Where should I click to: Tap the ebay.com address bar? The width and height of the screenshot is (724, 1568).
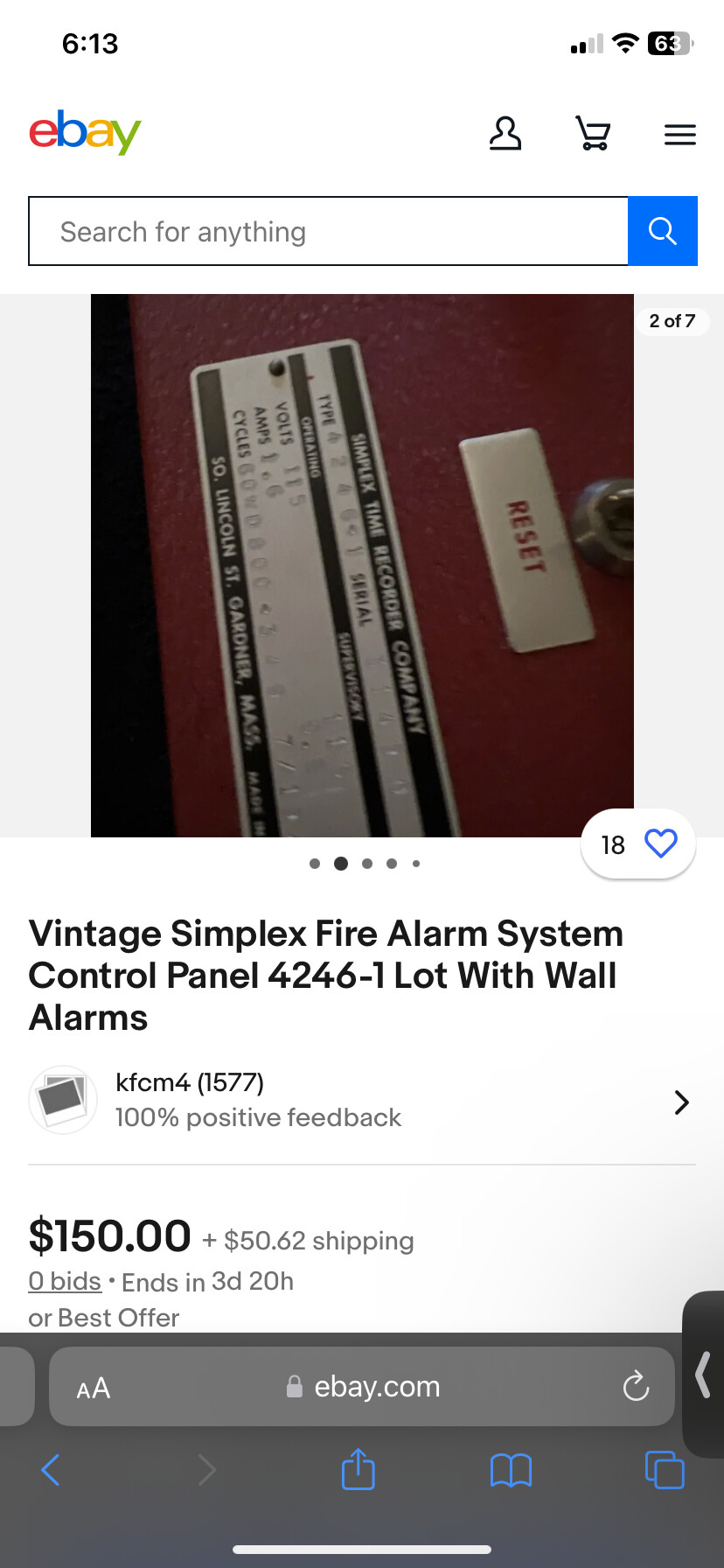click(364, 1387)
